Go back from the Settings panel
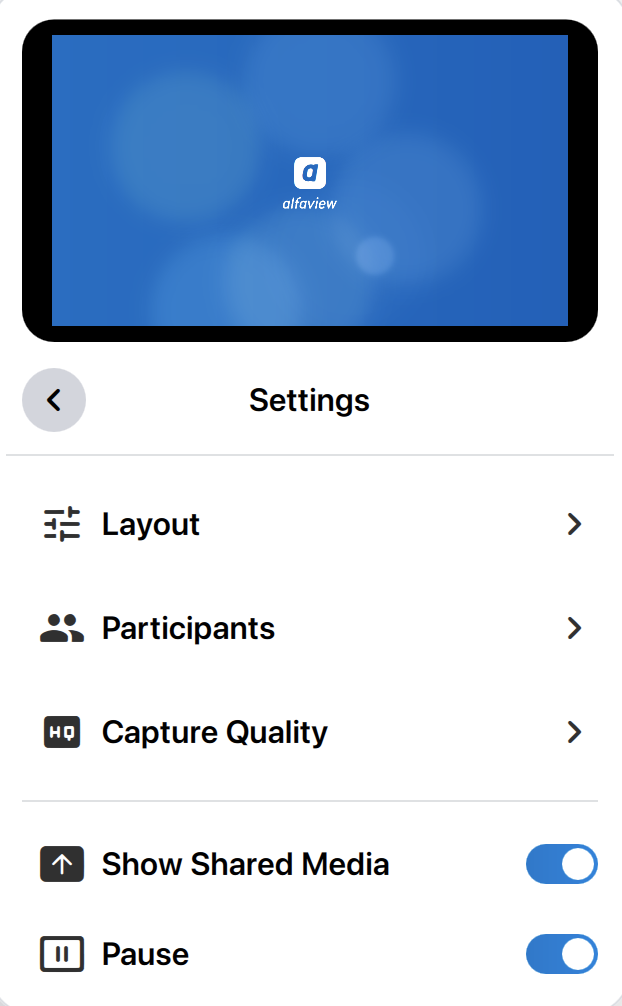Viewport: 622px width, 1006px height. coord(54,400)
